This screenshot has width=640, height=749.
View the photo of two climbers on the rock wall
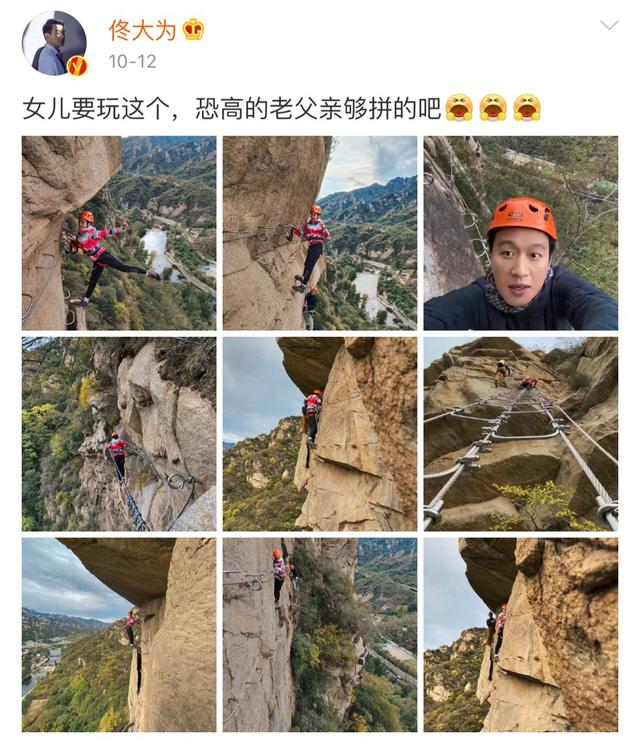(x=320, y=634)
